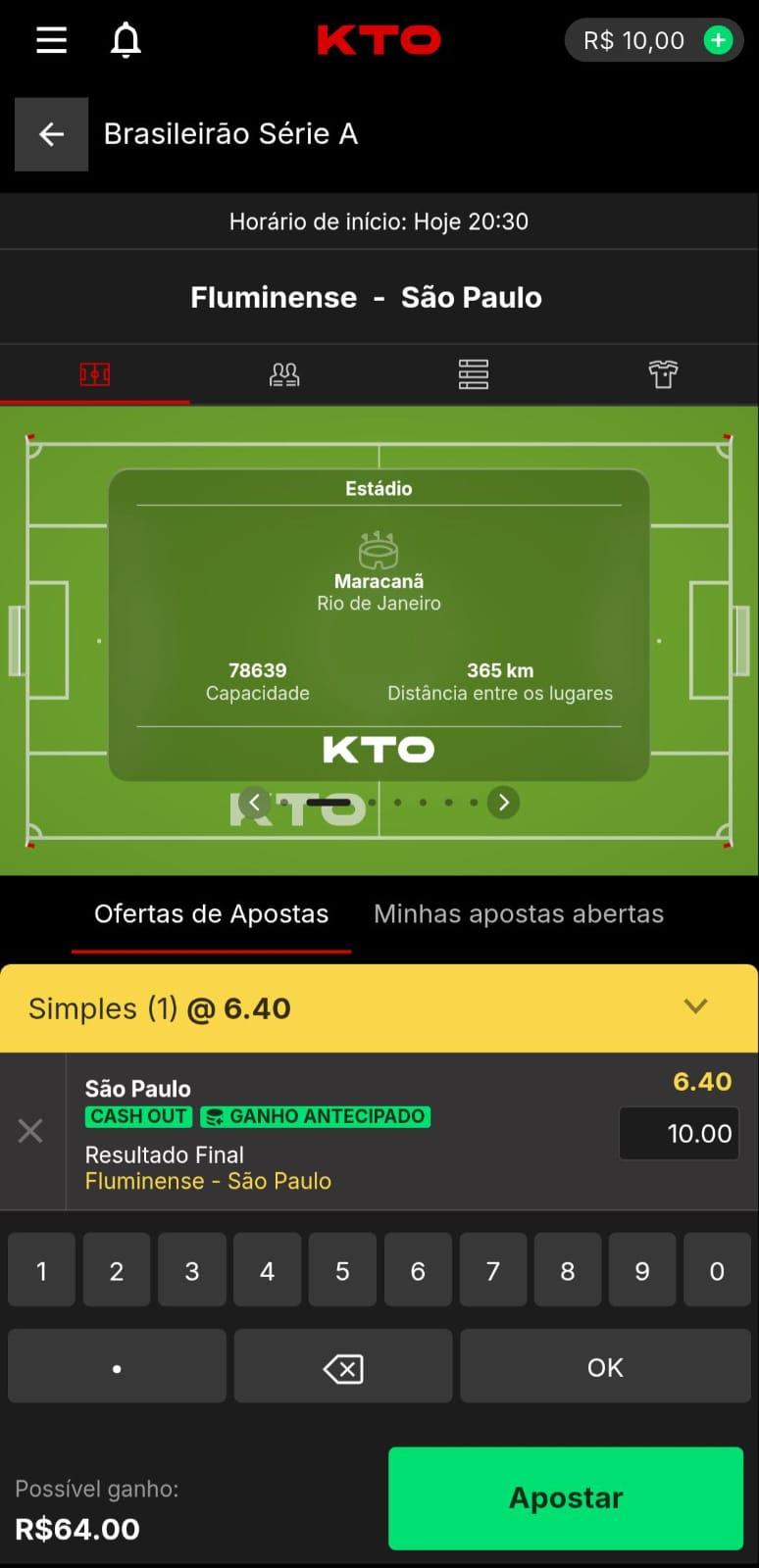Open the hamburger menu
The image size is (759, 1568).
coord(51,40)
